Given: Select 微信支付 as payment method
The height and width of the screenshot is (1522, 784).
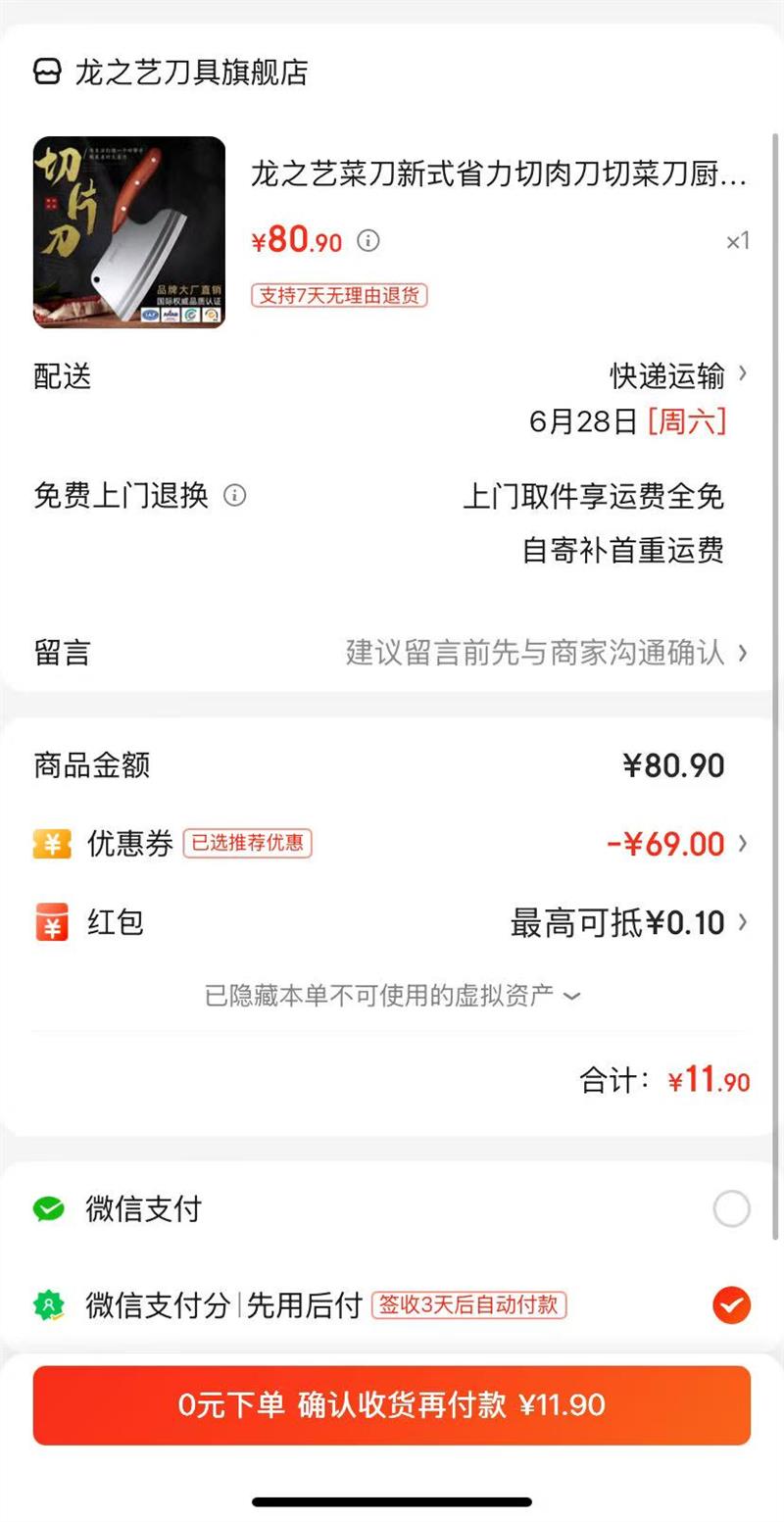Looking at the screenshot, I should pos(731,1209).
